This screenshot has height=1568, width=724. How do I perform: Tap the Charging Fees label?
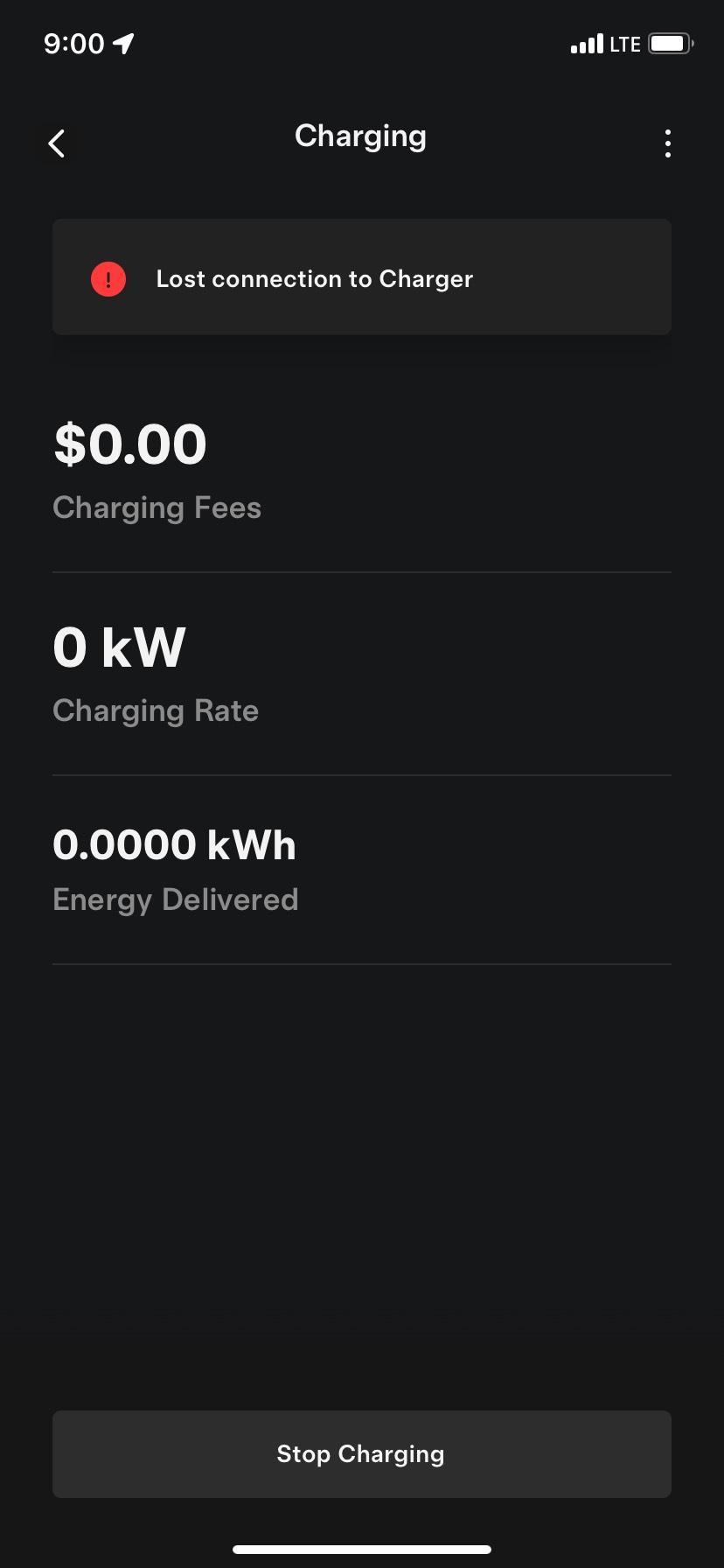[157, 507]
